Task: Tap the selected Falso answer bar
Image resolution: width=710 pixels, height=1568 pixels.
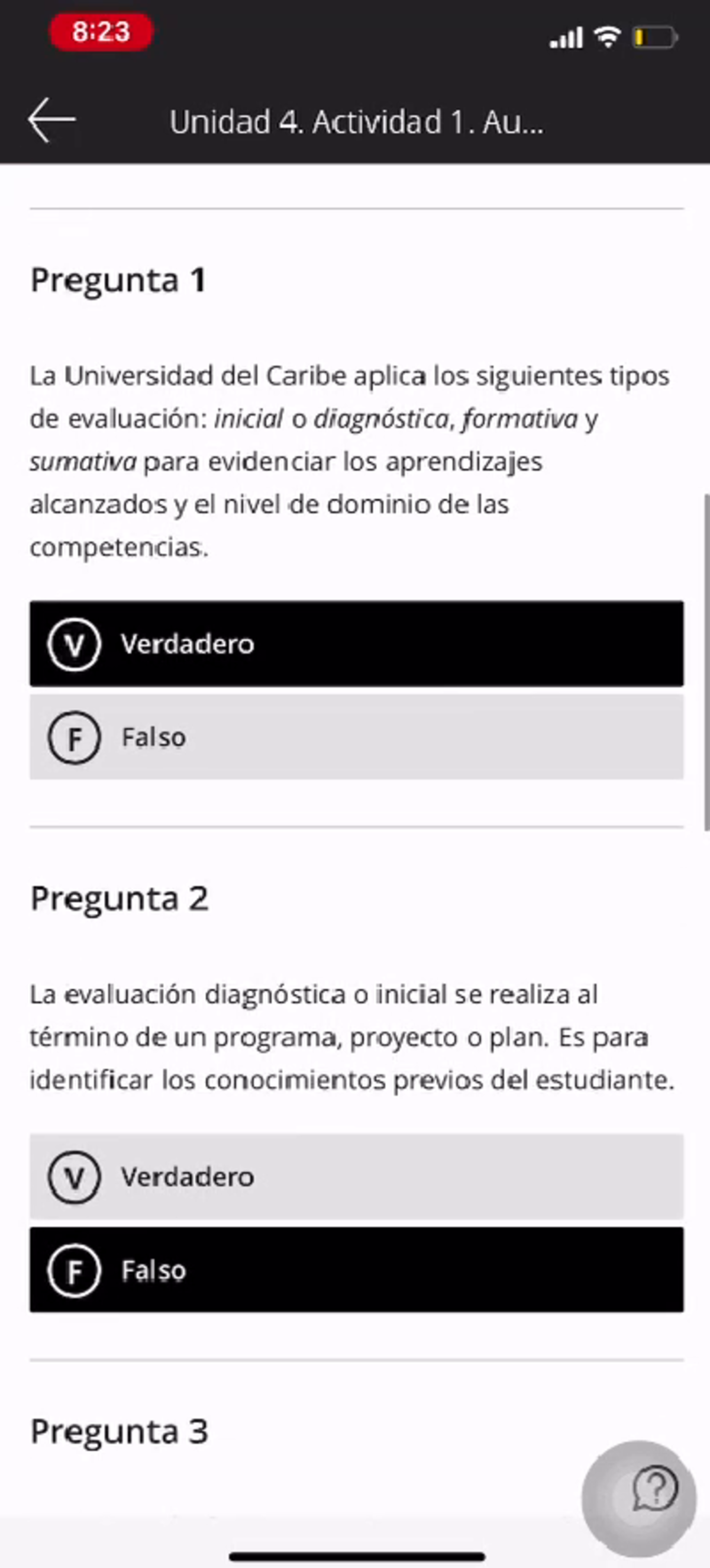Action: 356,1271
